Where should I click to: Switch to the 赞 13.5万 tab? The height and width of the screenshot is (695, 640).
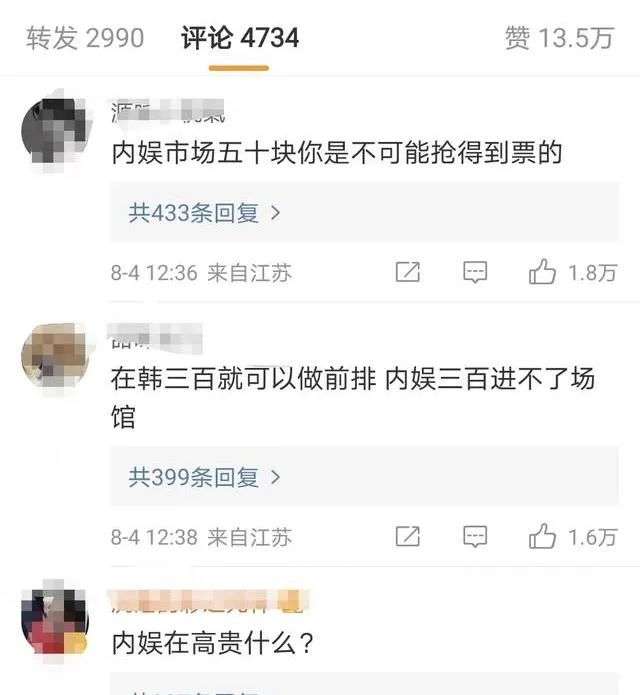pos(559,38)
